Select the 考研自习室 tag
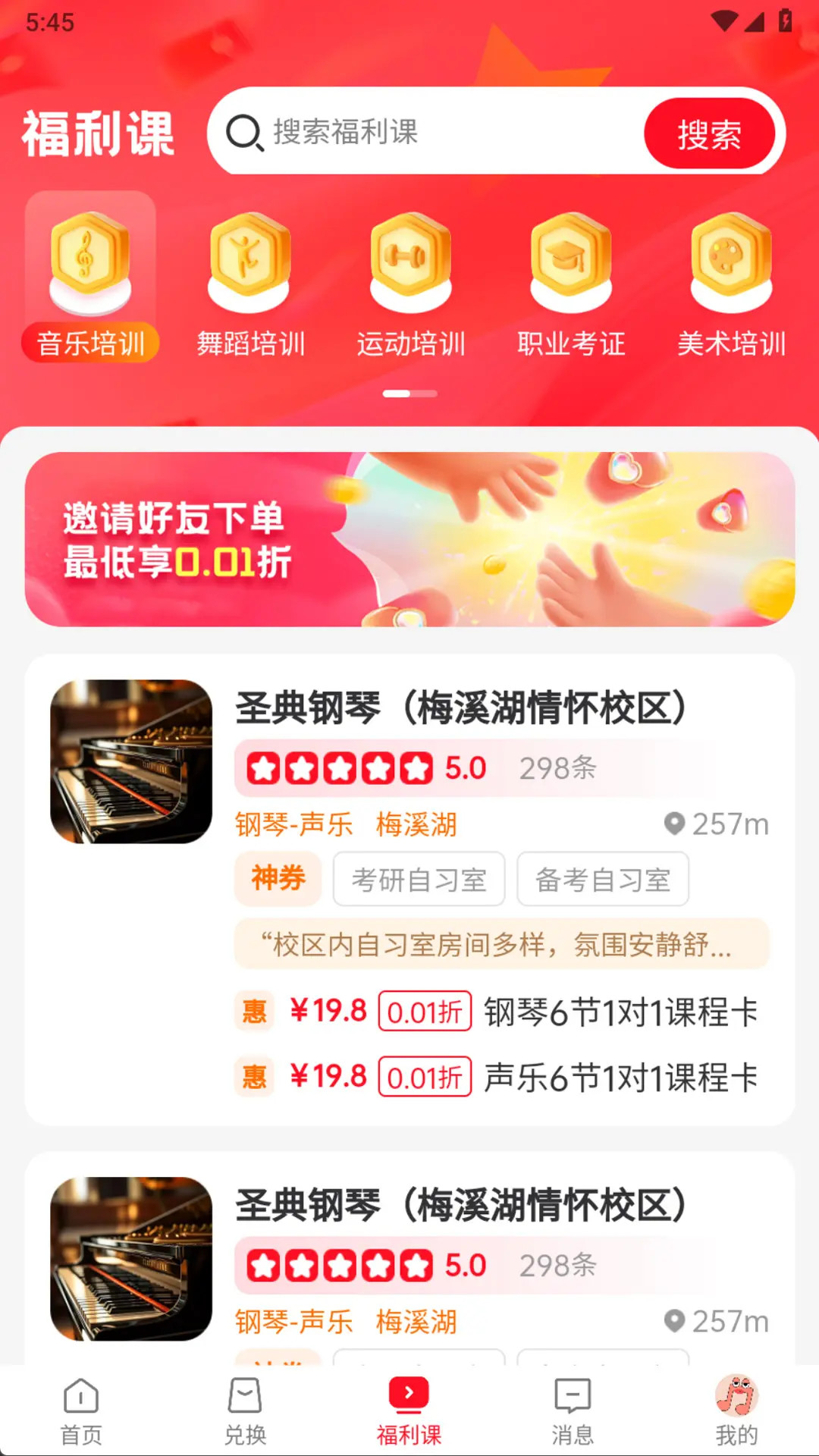 pyautogui.click(x=419, y=879)
